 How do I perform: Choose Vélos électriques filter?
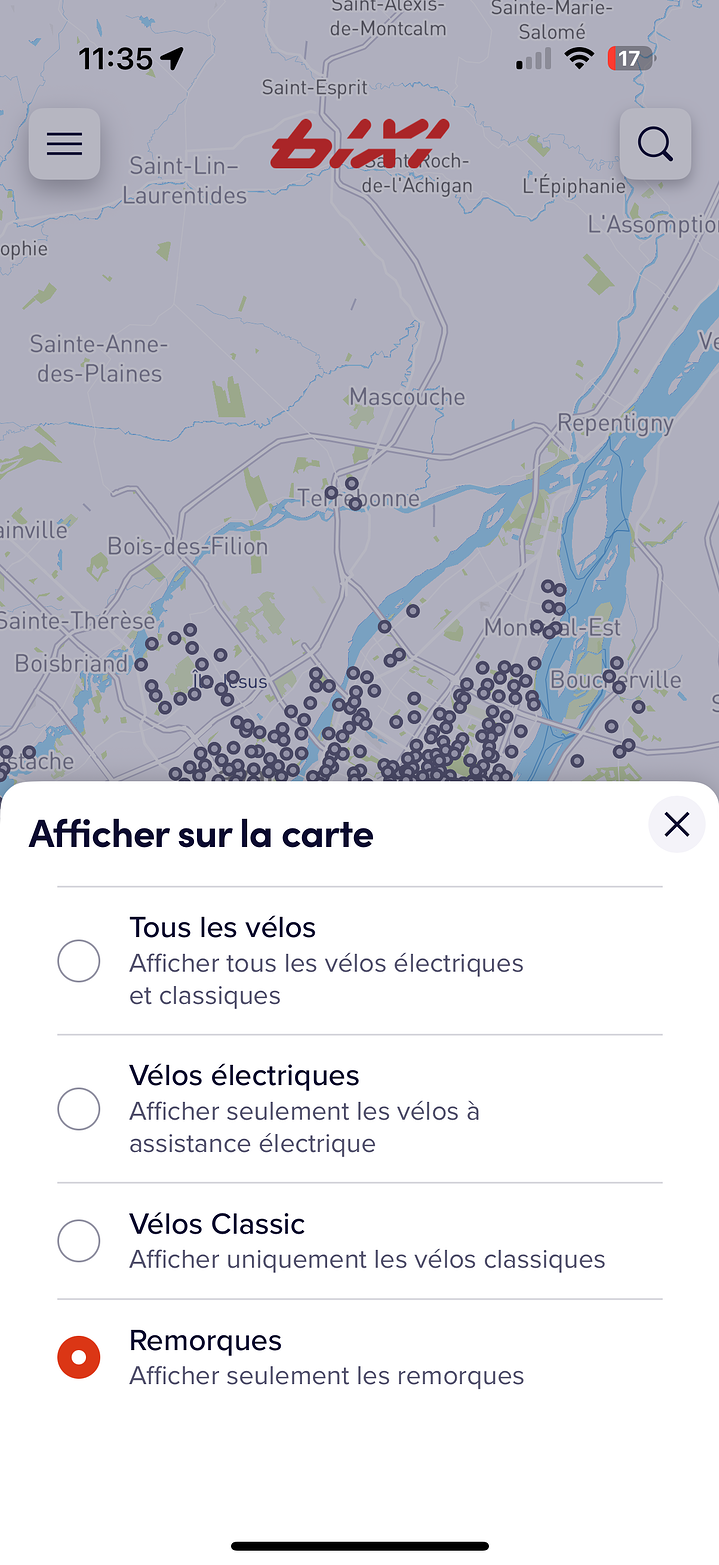point(79,1109)
